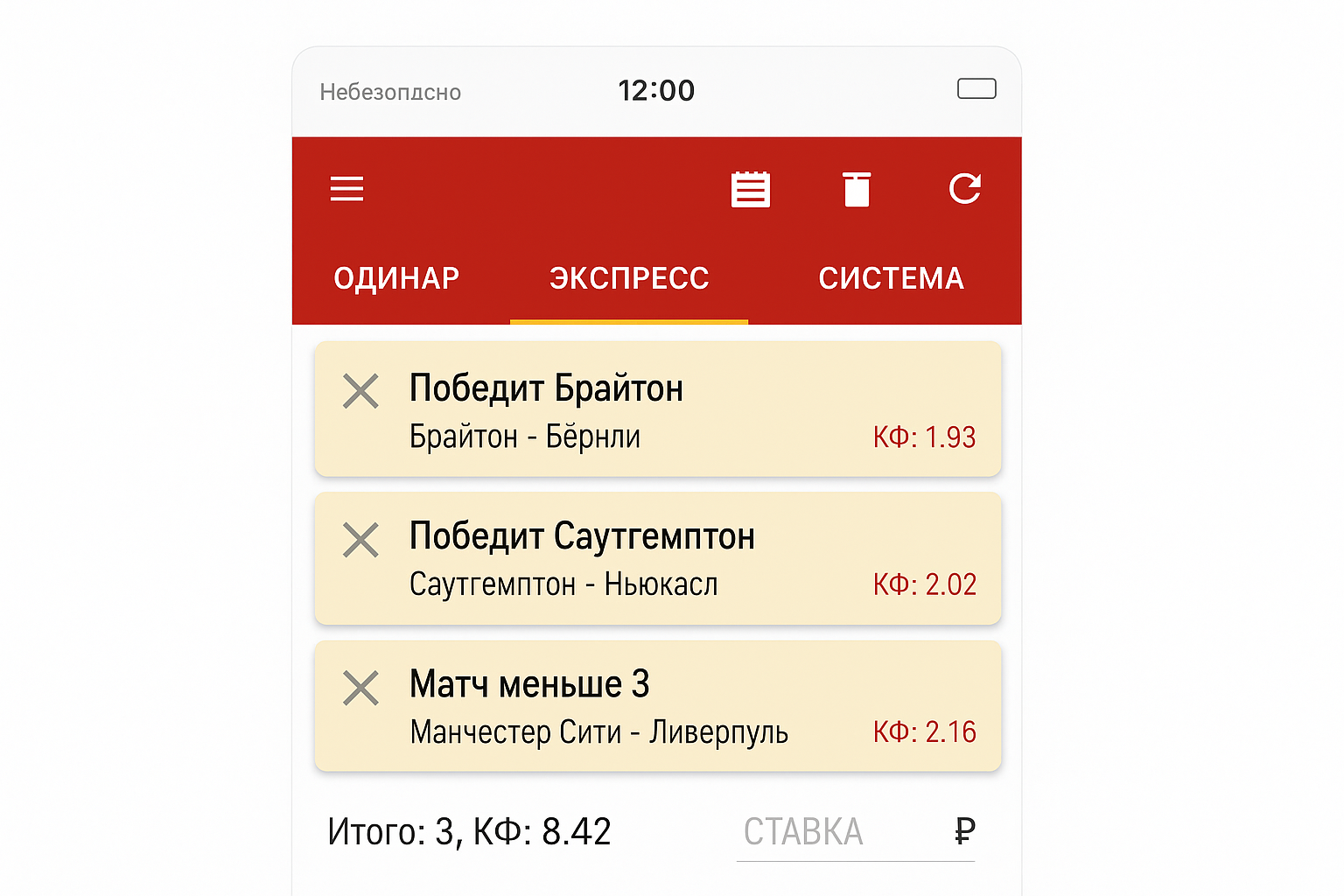The height and width of the screenshot is (896, 1344).
Task: Refresh the odds
Action: click(965, 189)
